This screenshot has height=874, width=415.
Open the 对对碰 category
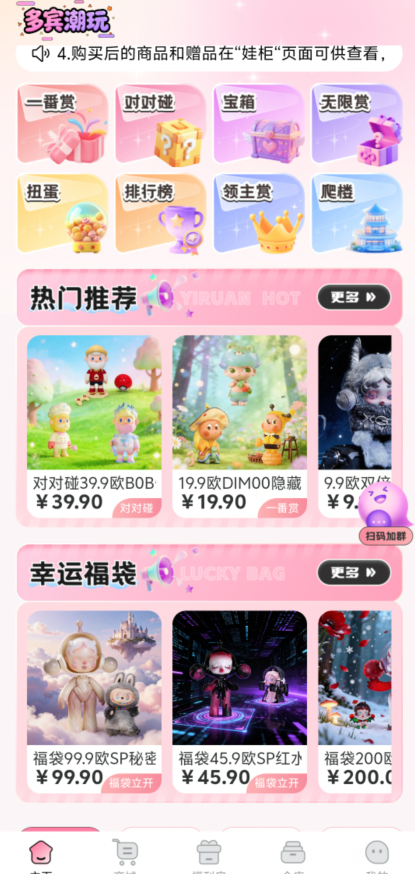click(160, 124)
